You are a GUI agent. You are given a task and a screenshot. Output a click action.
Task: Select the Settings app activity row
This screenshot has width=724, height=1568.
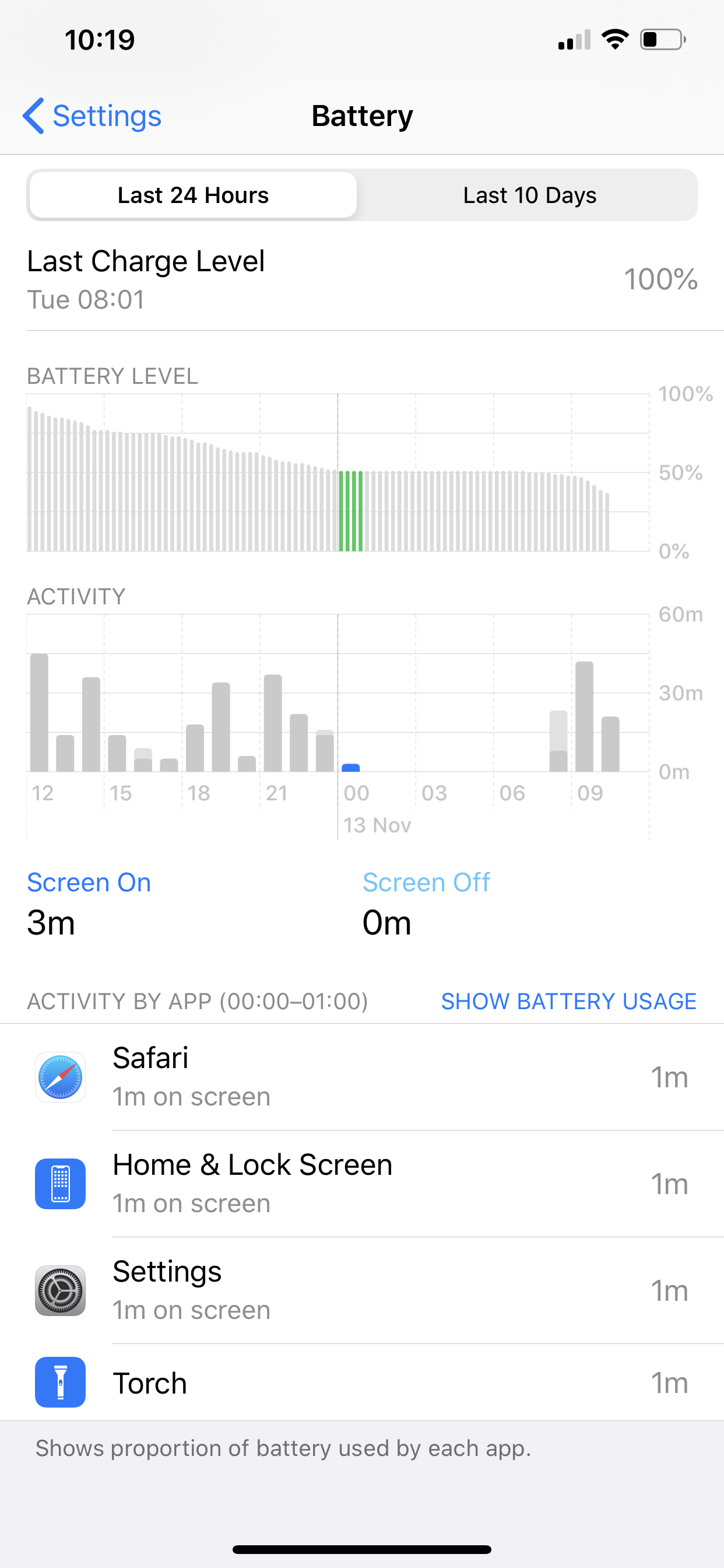[362, 1290]
